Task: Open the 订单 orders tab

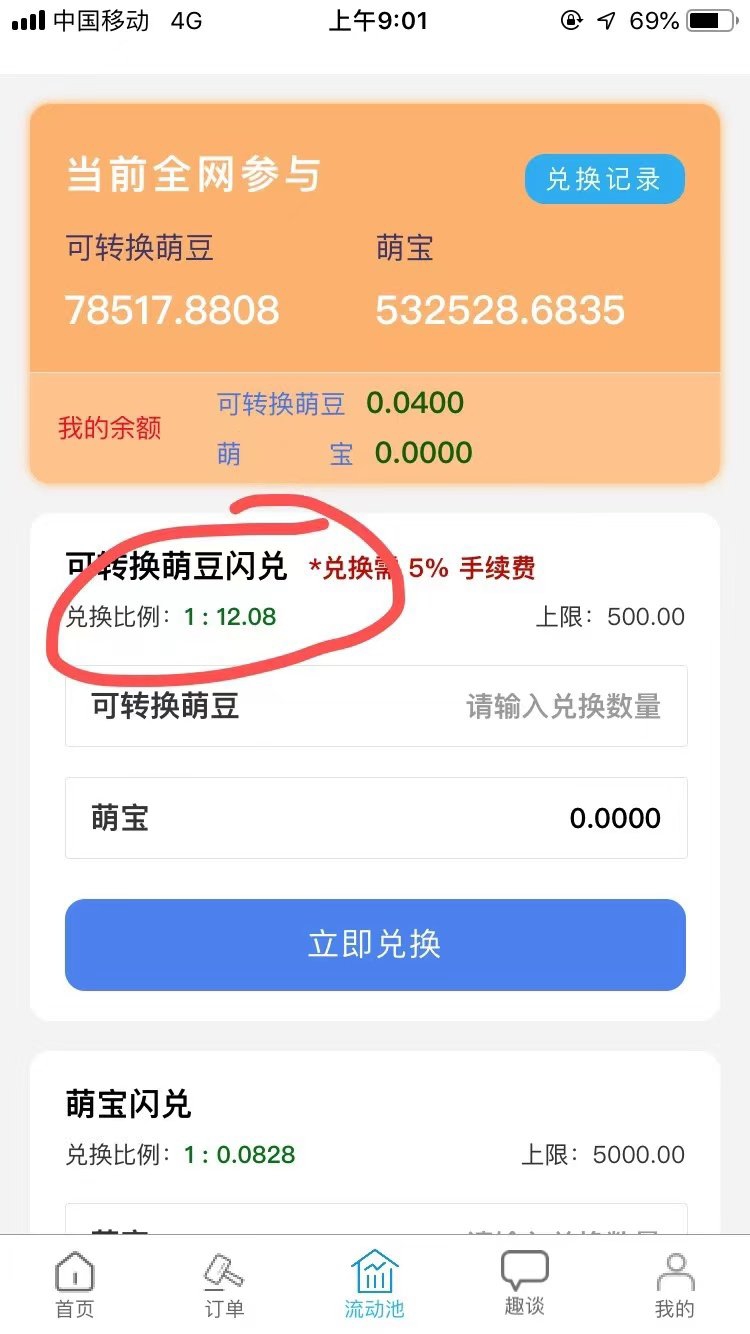Action: [224, 1285]
